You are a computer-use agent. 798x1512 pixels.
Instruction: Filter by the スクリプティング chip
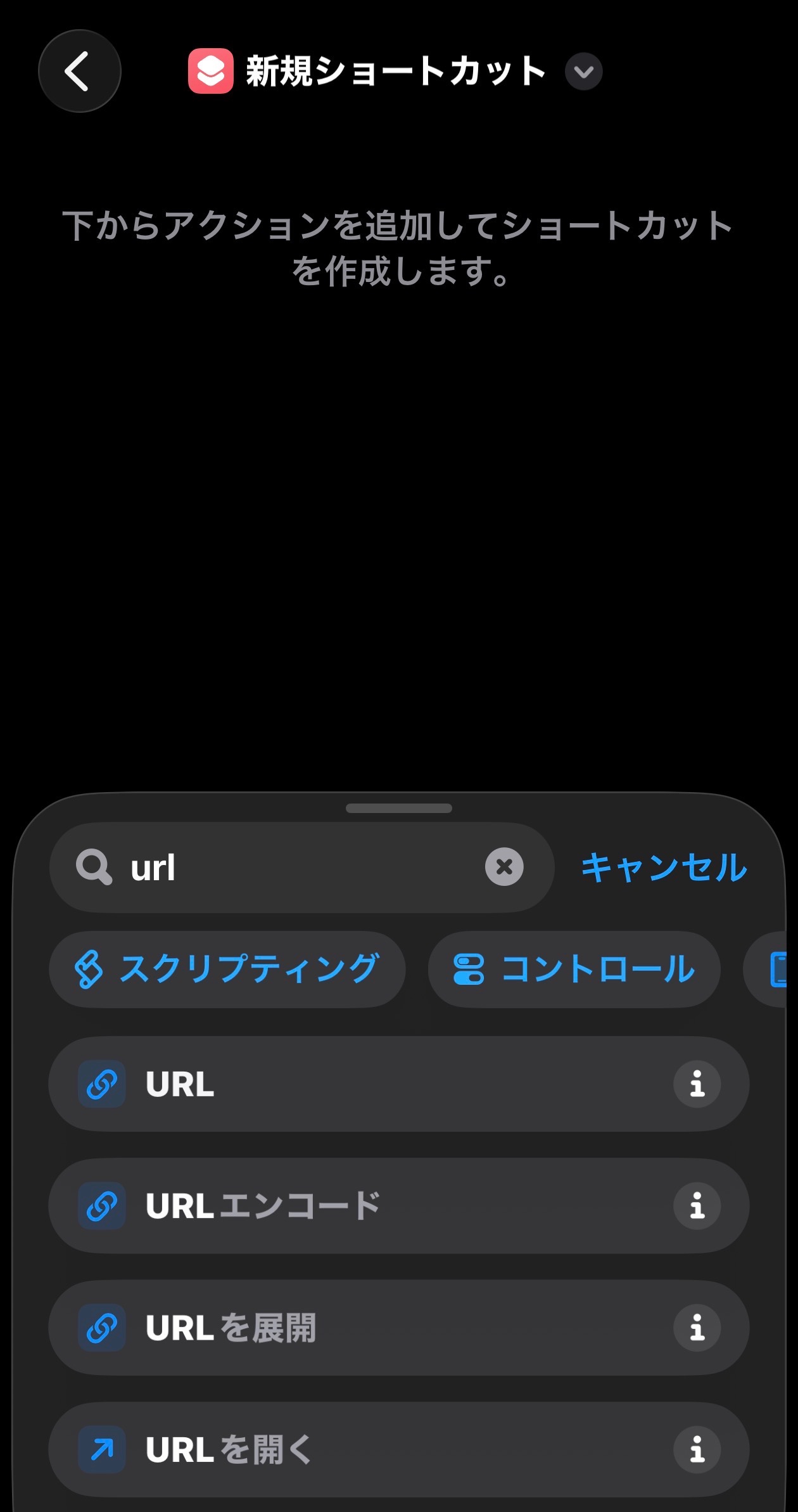point(227,970)
